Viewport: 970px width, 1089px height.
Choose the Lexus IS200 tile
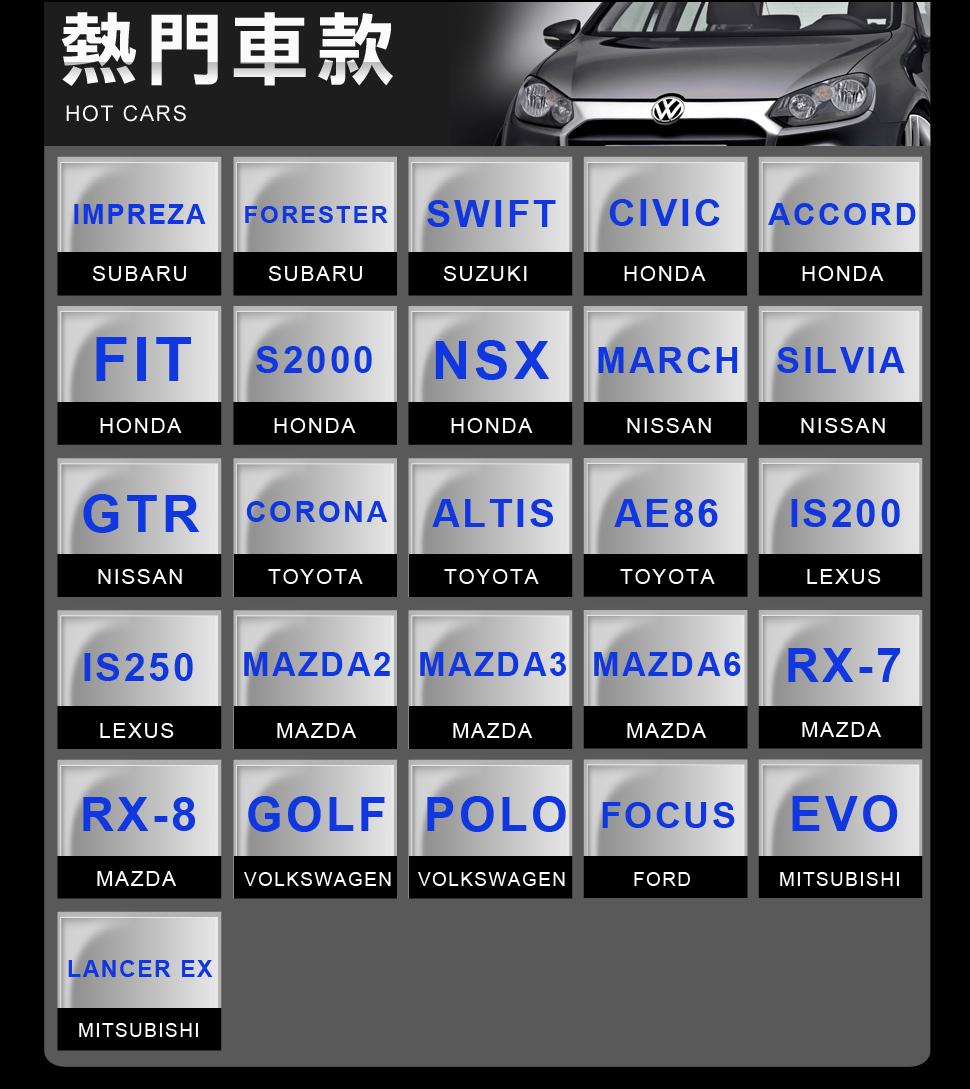tap(841, 527)
